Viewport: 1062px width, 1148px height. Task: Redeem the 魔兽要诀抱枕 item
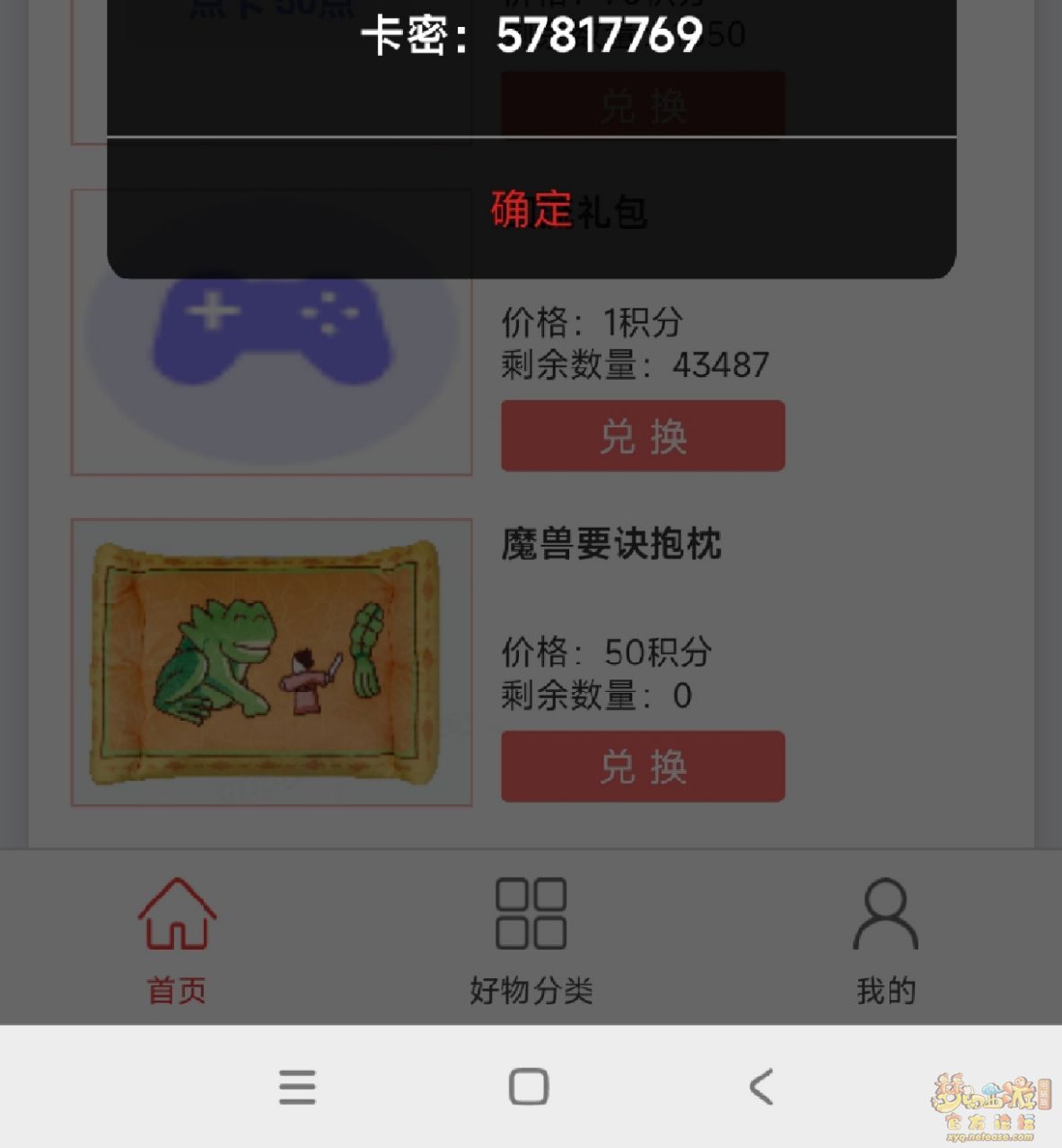pos(643,767)
